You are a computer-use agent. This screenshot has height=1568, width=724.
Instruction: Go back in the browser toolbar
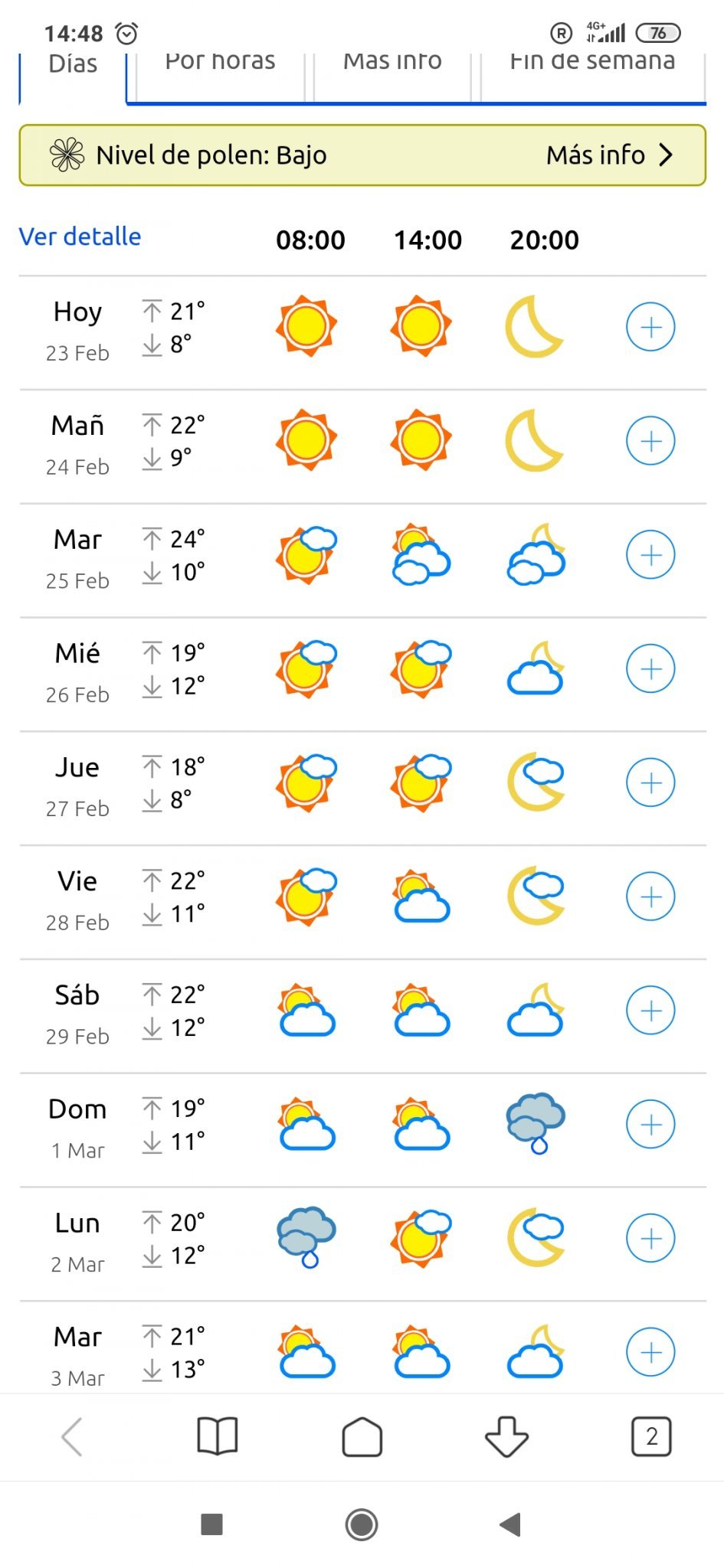pos(72,1437)
